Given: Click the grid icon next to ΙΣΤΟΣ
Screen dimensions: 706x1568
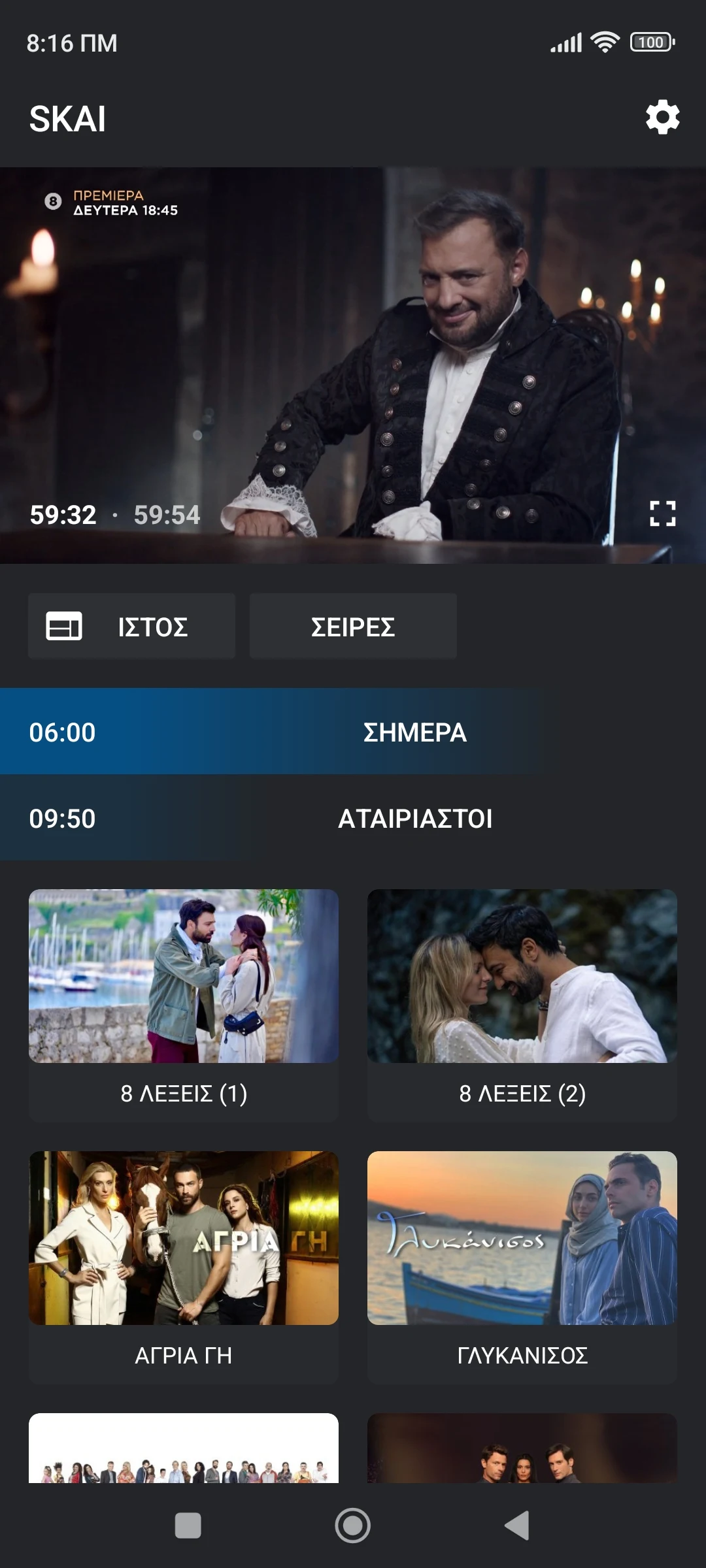Looking at the screenshot, I should pos(65,625).
